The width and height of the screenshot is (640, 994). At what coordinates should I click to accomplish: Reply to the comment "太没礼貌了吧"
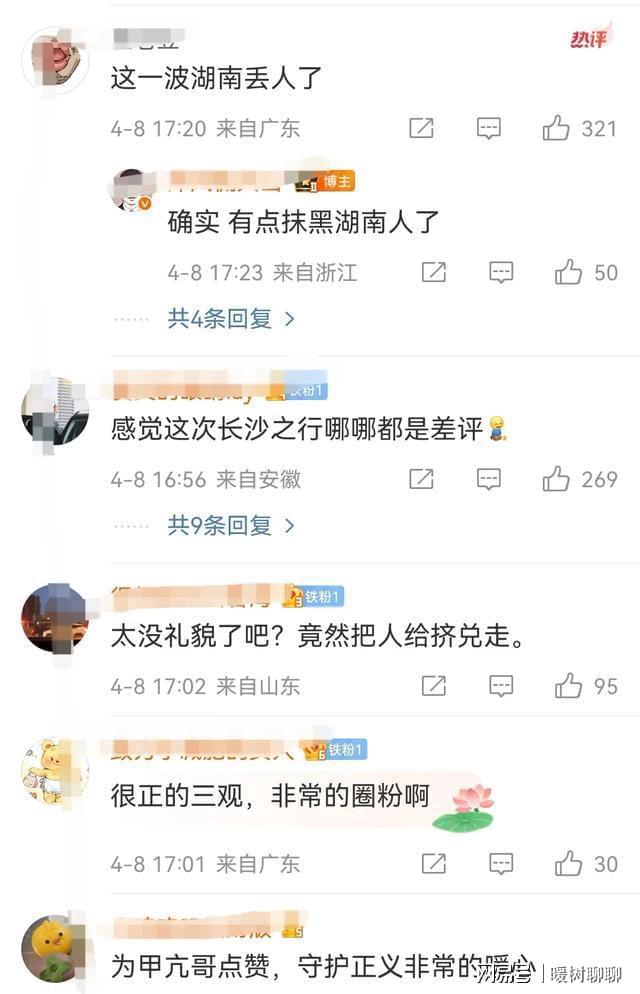[x=501, y=686]
